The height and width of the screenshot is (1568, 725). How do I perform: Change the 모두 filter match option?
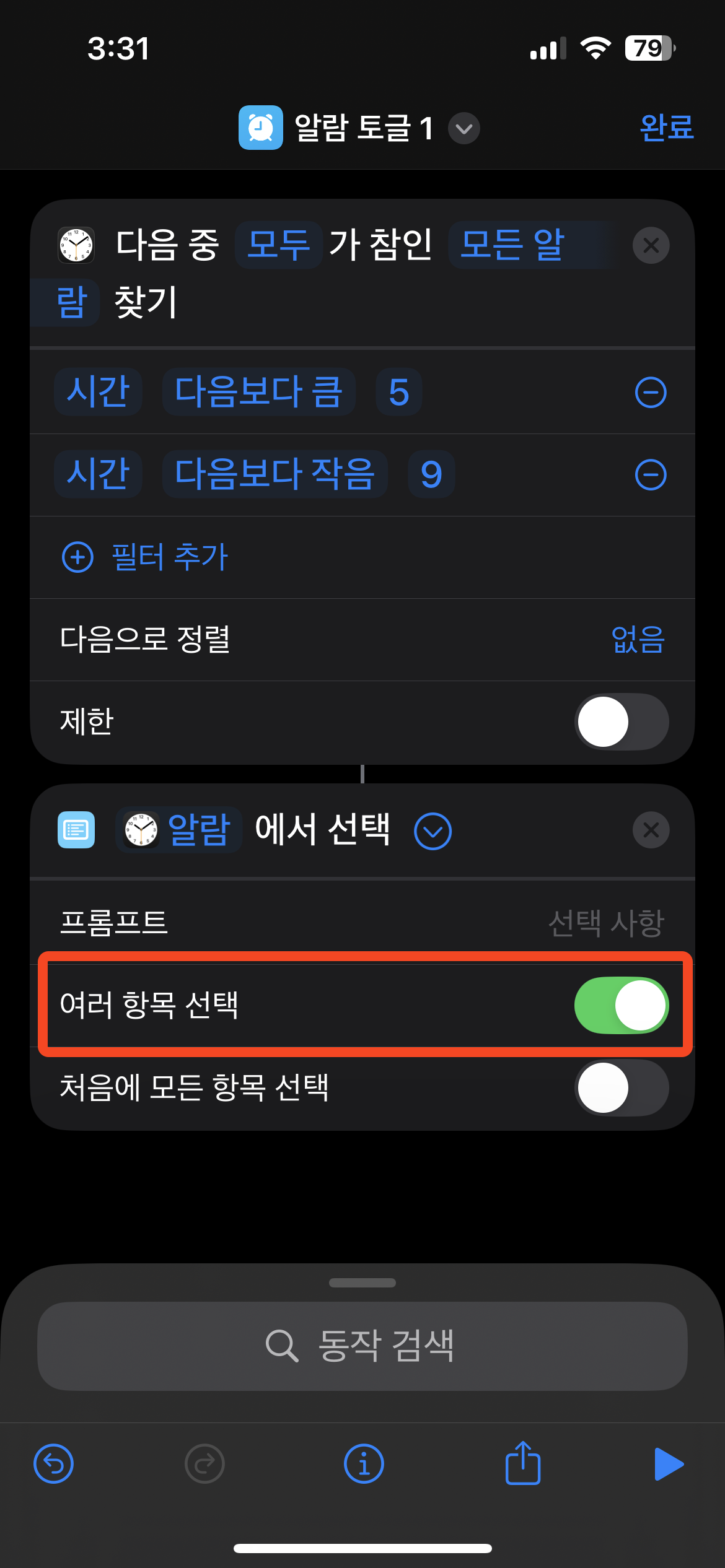pyautogui.click(x=278, y=245)
